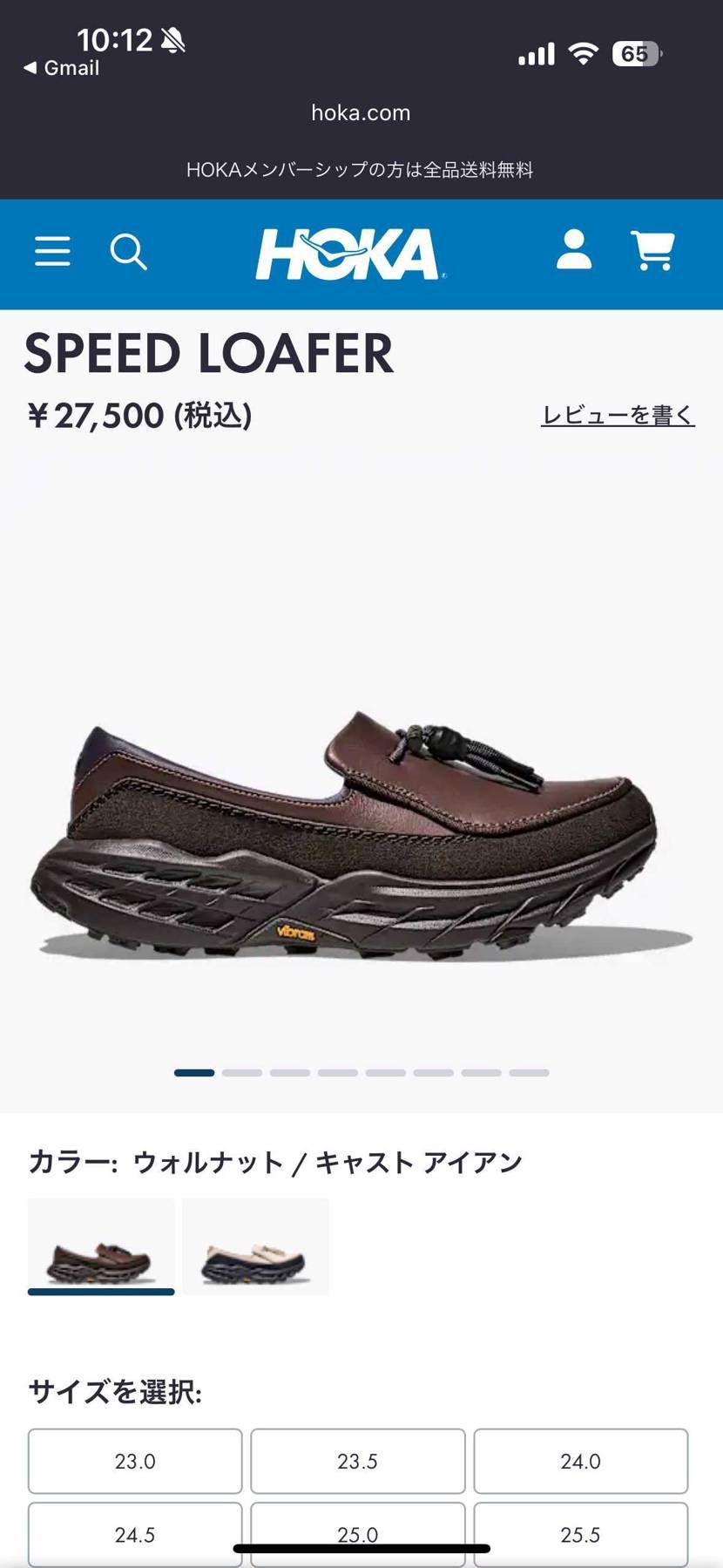
Task: Jump to second product image indicator
Action: (242, 1073)
